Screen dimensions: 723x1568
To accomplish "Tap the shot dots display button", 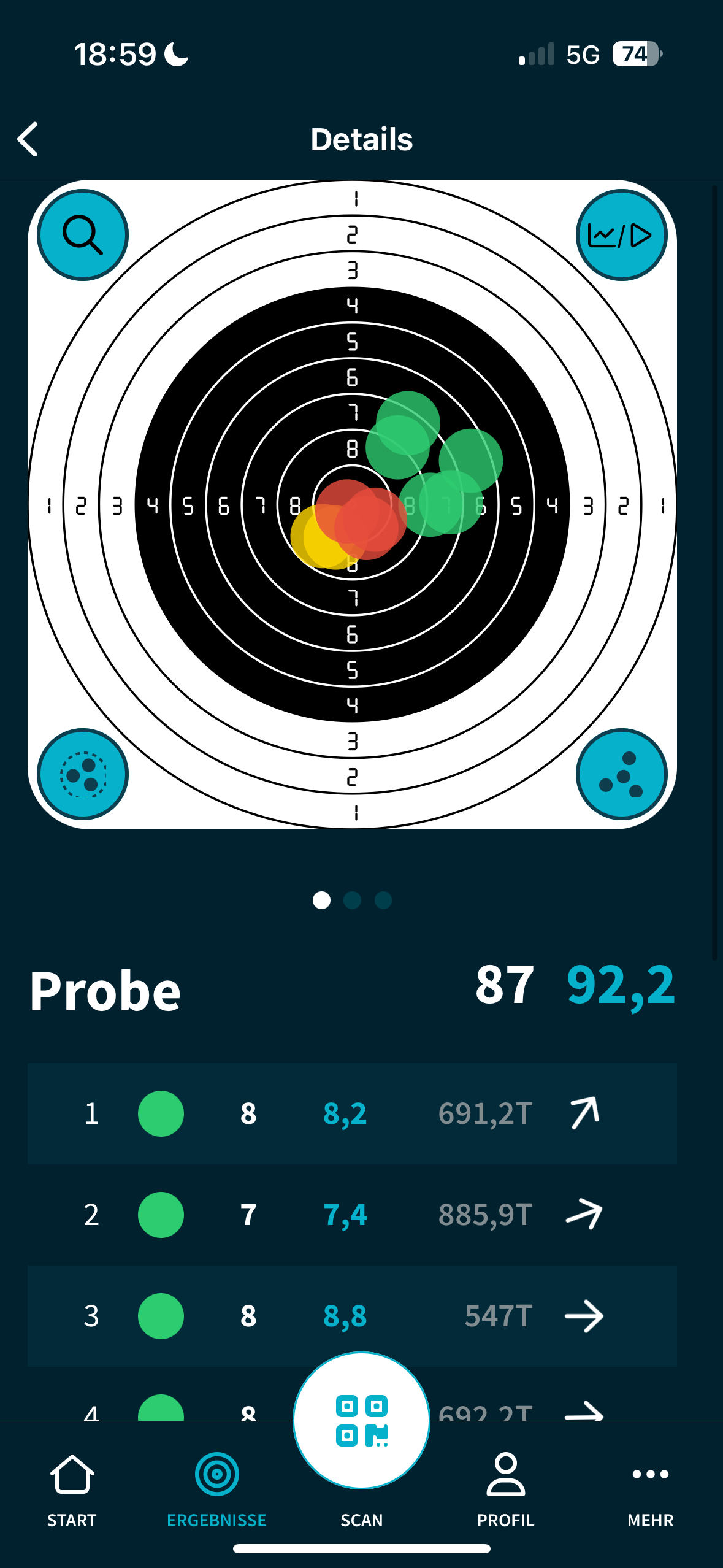I will [621, 774].
